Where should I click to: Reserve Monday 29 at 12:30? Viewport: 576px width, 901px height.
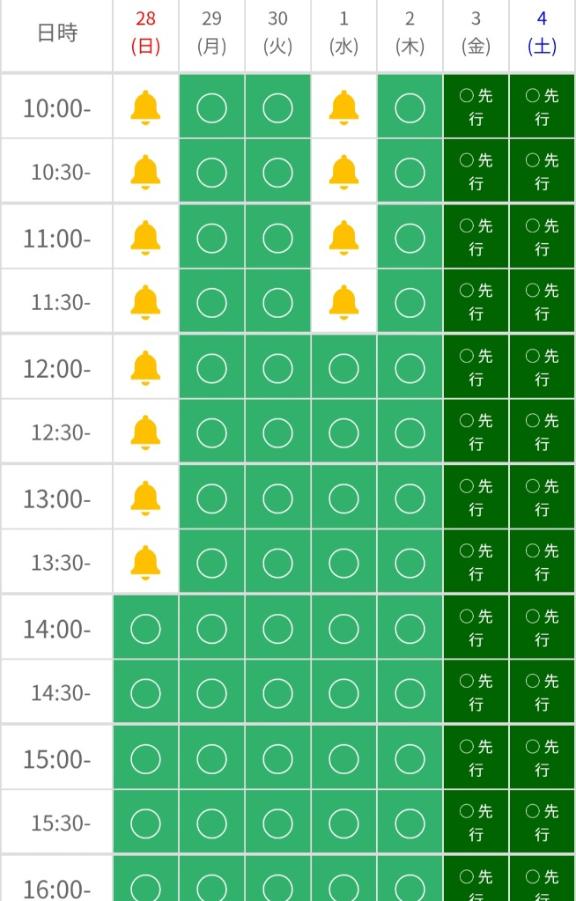(212, 433)
